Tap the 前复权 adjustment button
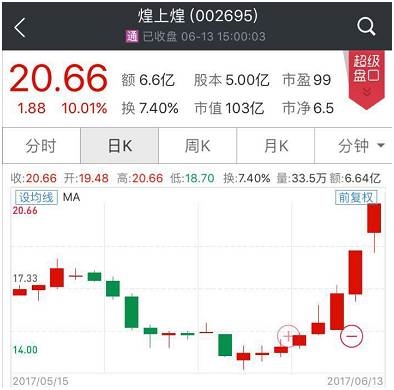 point(356,197)
